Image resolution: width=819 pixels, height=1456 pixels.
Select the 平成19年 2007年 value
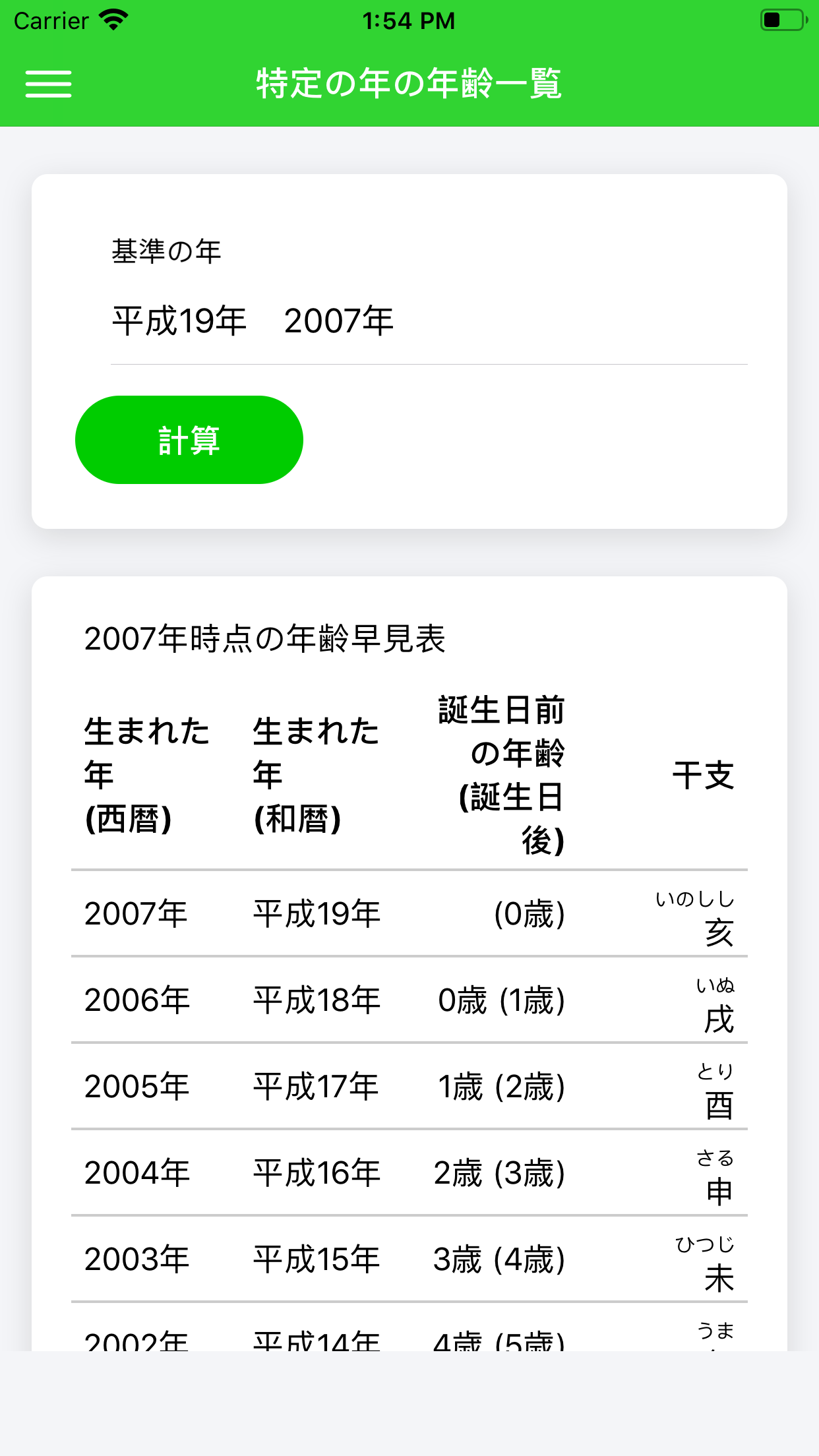point(253,320)
